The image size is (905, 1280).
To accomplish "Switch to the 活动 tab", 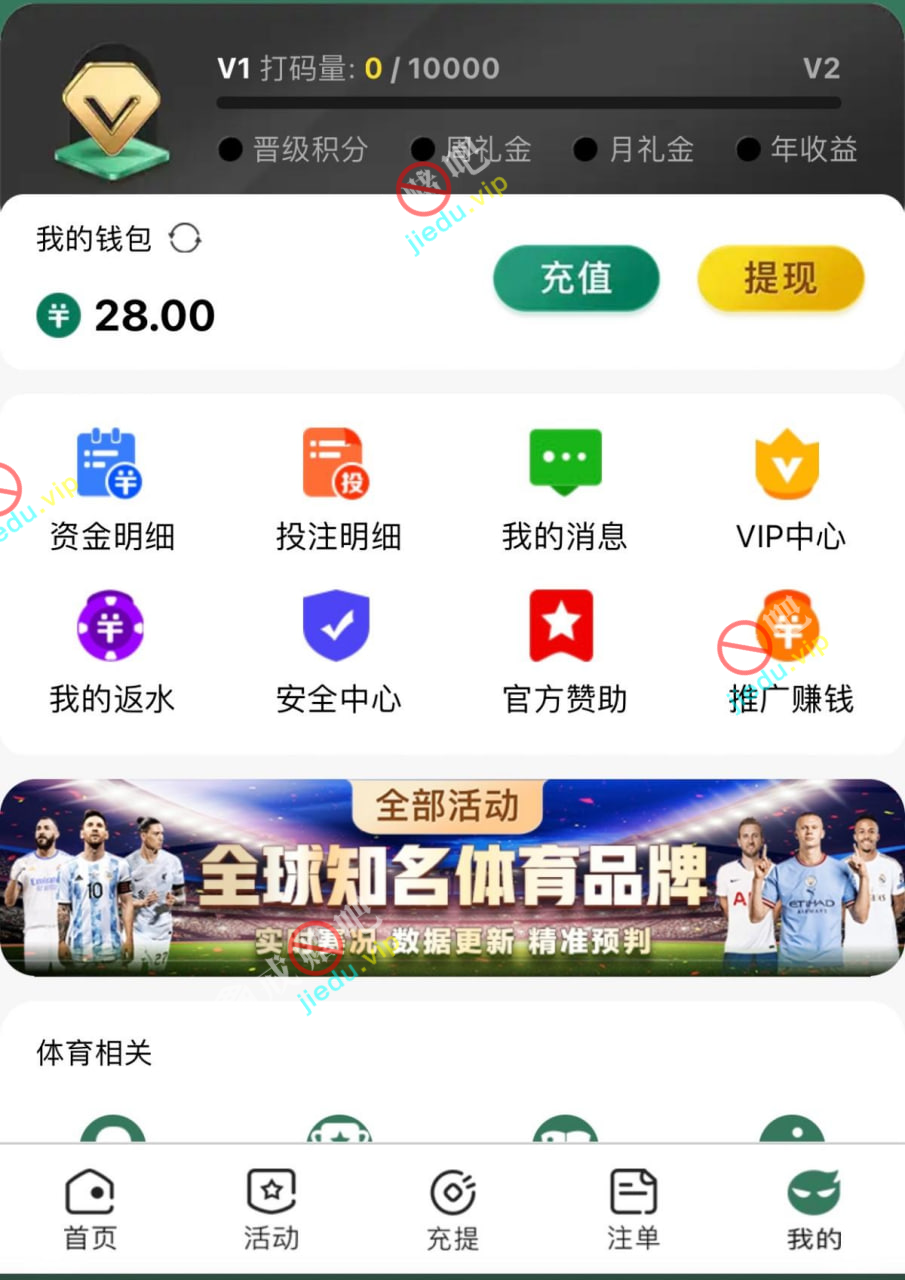I will [x=271, y=1210].
